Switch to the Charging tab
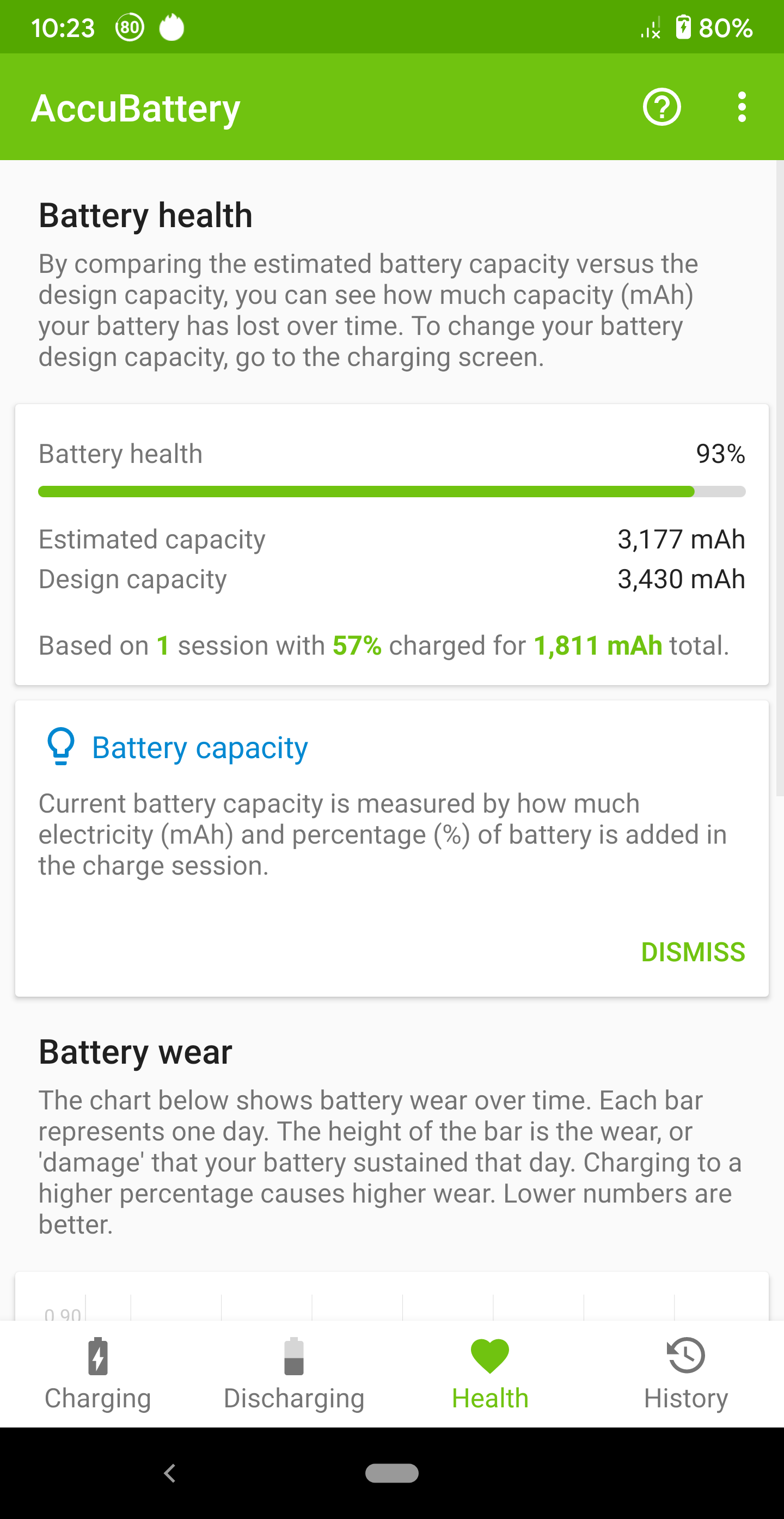This screenshot has height=1519, width=784. pos(98,1374)
